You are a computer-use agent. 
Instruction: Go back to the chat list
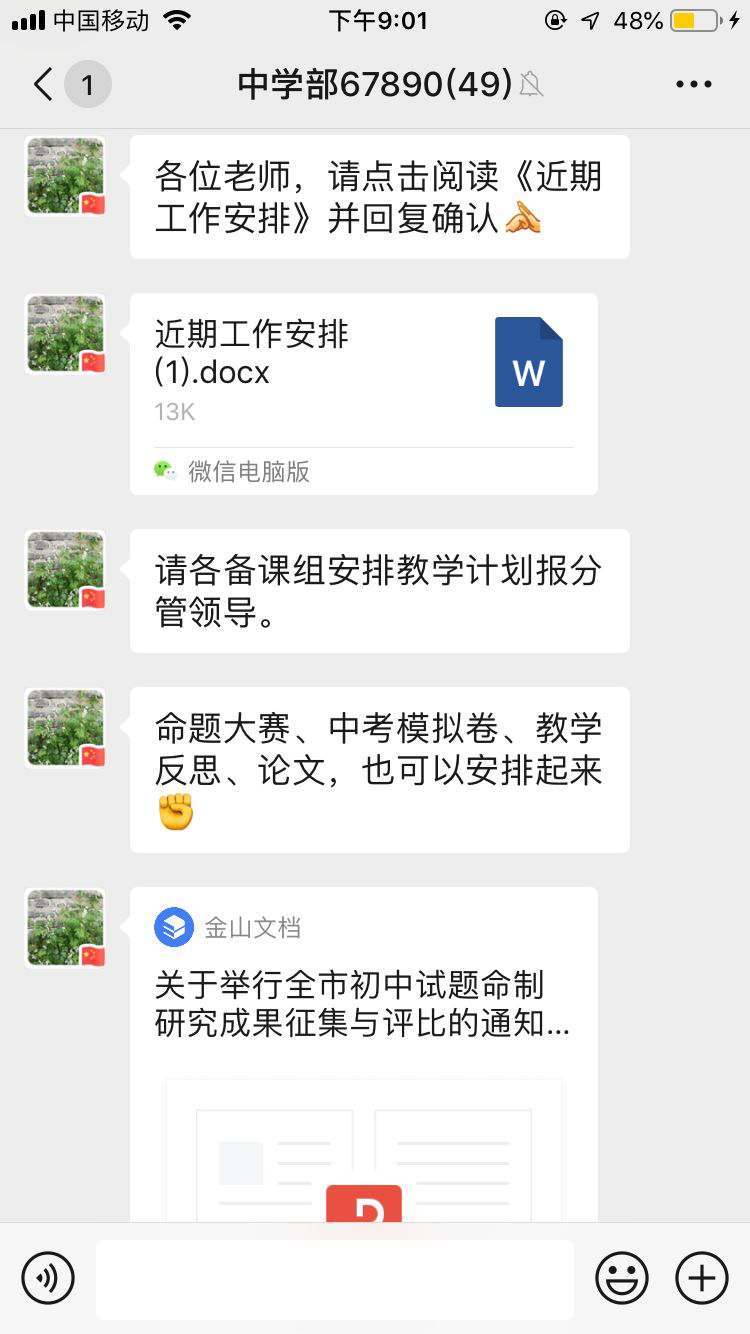click(43, 85)
